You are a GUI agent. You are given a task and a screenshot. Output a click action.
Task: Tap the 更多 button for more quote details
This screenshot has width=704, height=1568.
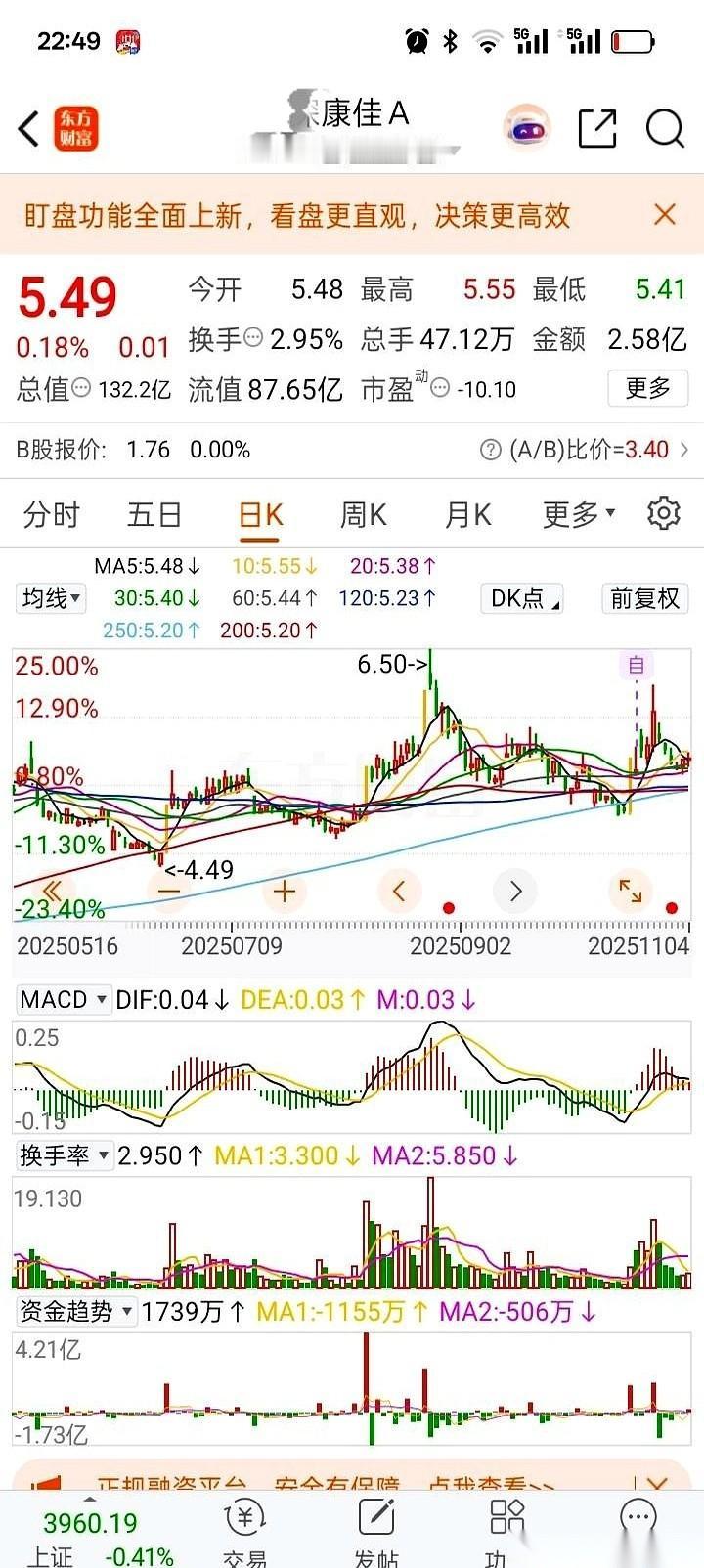point(647,388)
